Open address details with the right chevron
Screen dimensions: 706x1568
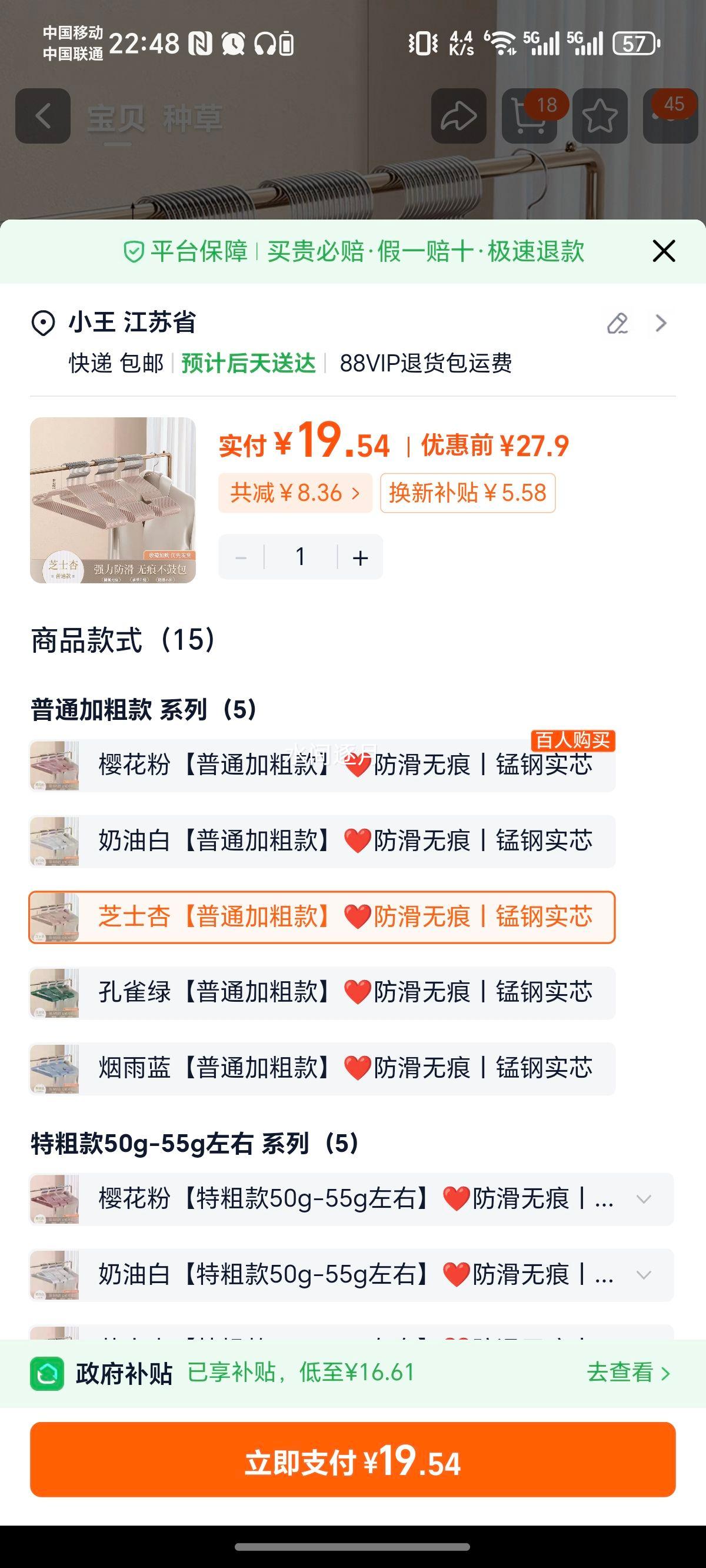(x=661, y=324)
